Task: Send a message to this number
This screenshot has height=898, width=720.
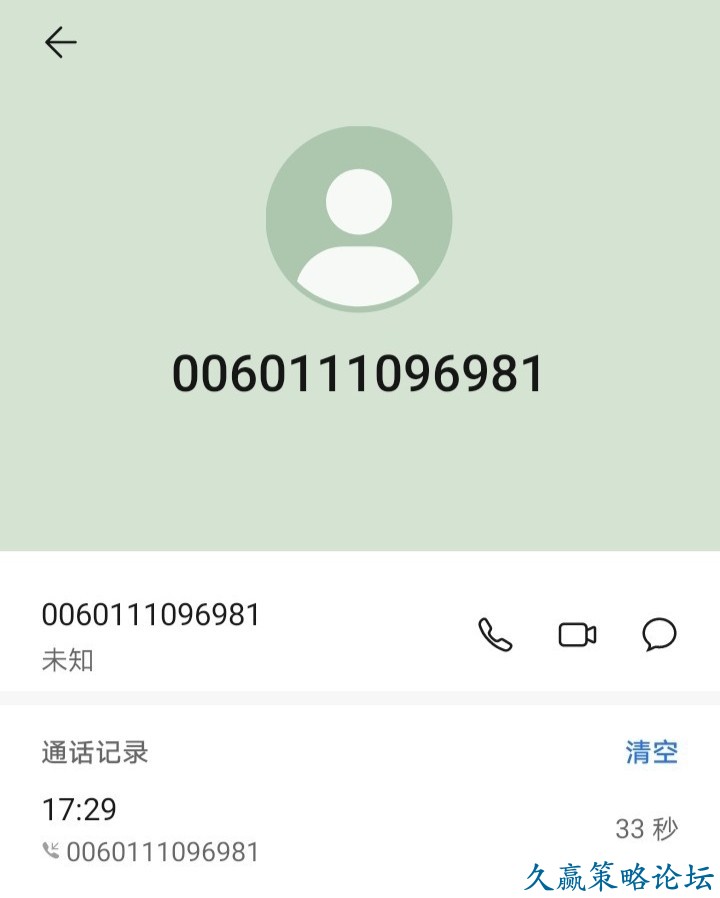Action: click(659, 635)
